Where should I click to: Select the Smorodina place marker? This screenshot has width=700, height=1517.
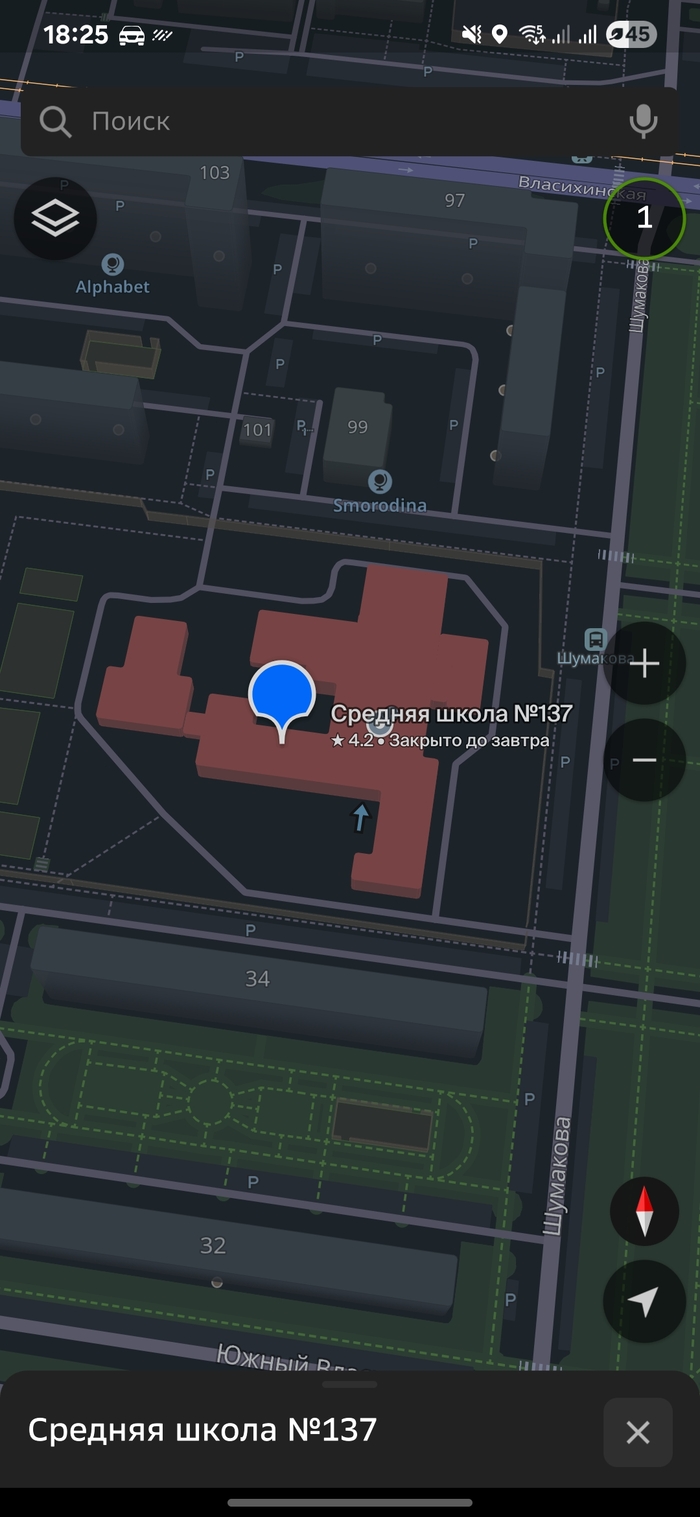[x=379, y=484]
